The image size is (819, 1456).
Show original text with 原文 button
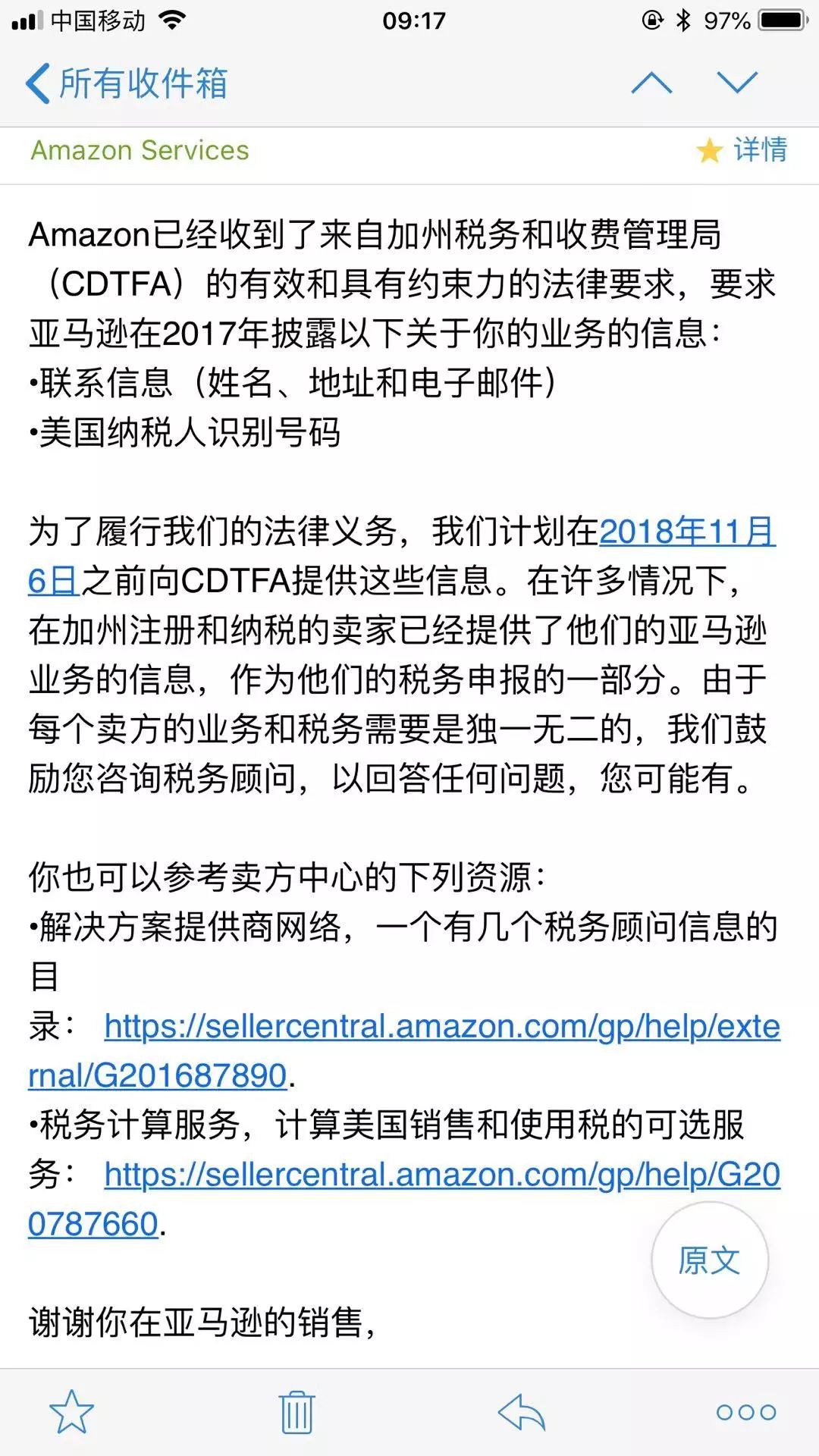click(709, 1260)
